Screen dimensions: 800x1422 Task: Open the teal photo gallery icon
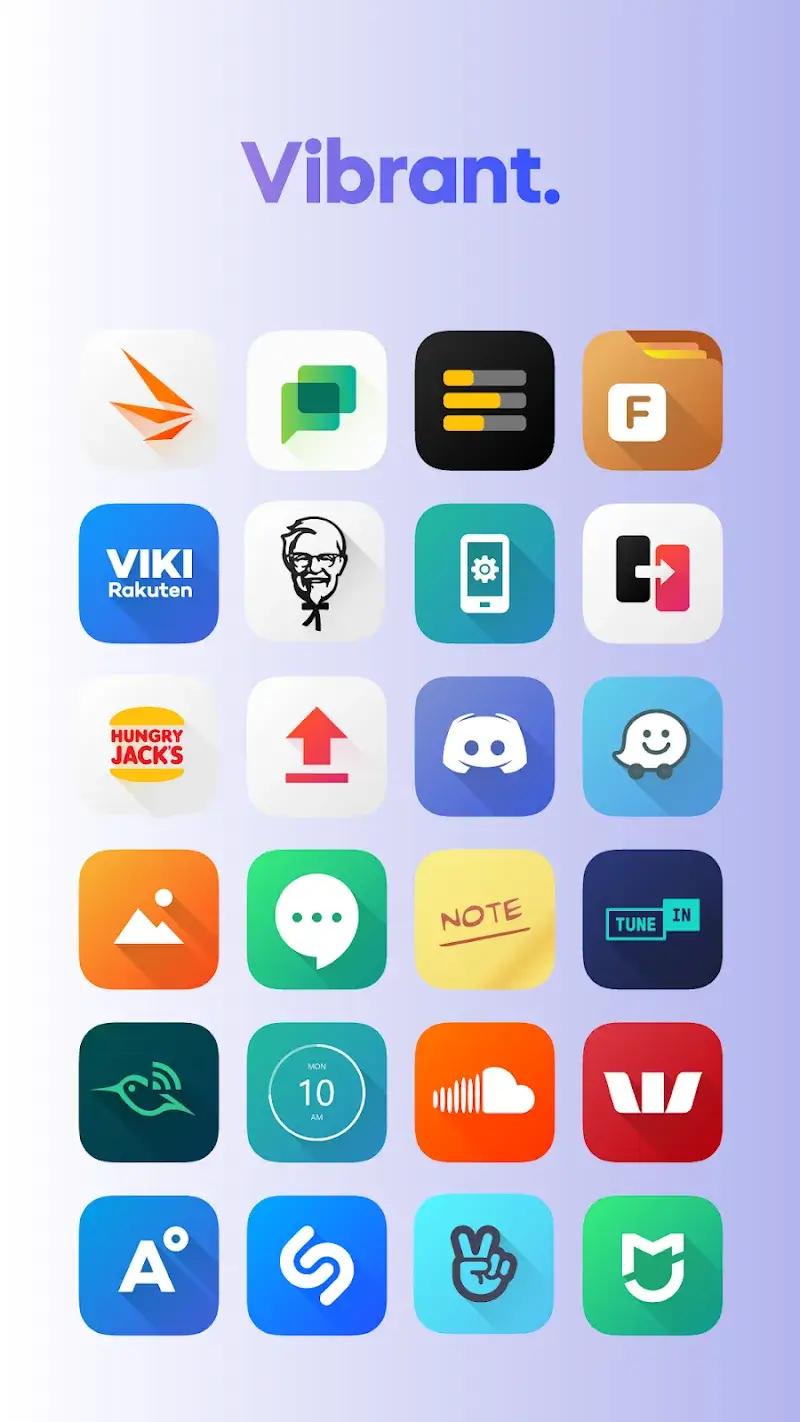pos(147,920)
